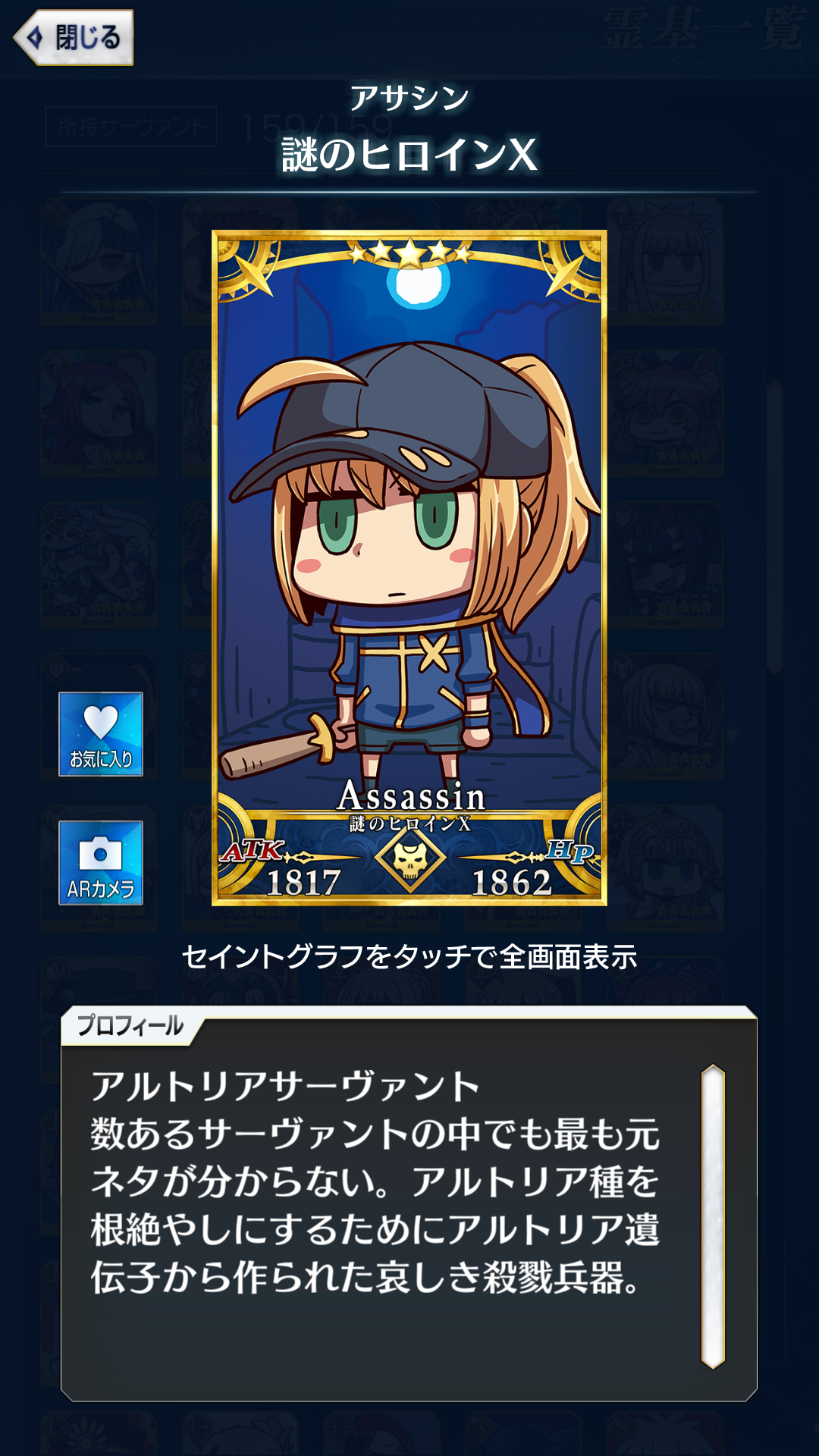819x1456 pixels.
Task: Mark servant as favorite with お気に入り
Action: [x=101, y=734]
